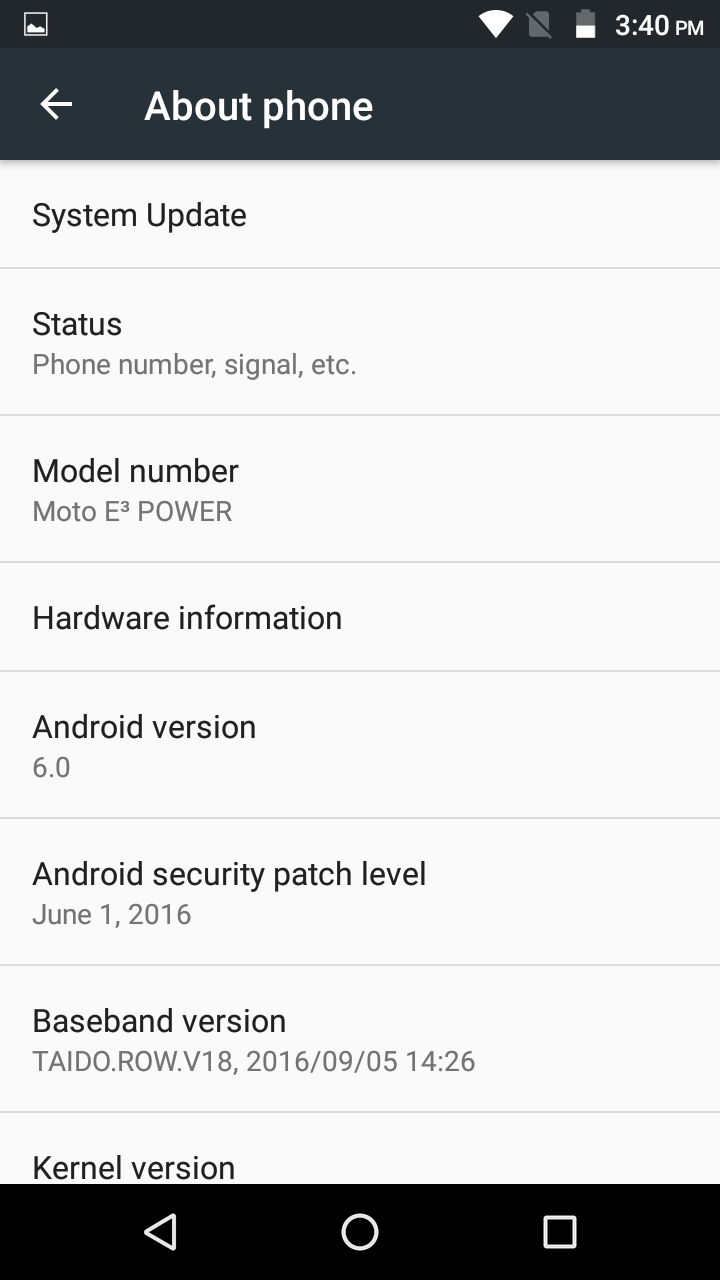Go to the home screen
The image size is (720, 1280).
360,1232
